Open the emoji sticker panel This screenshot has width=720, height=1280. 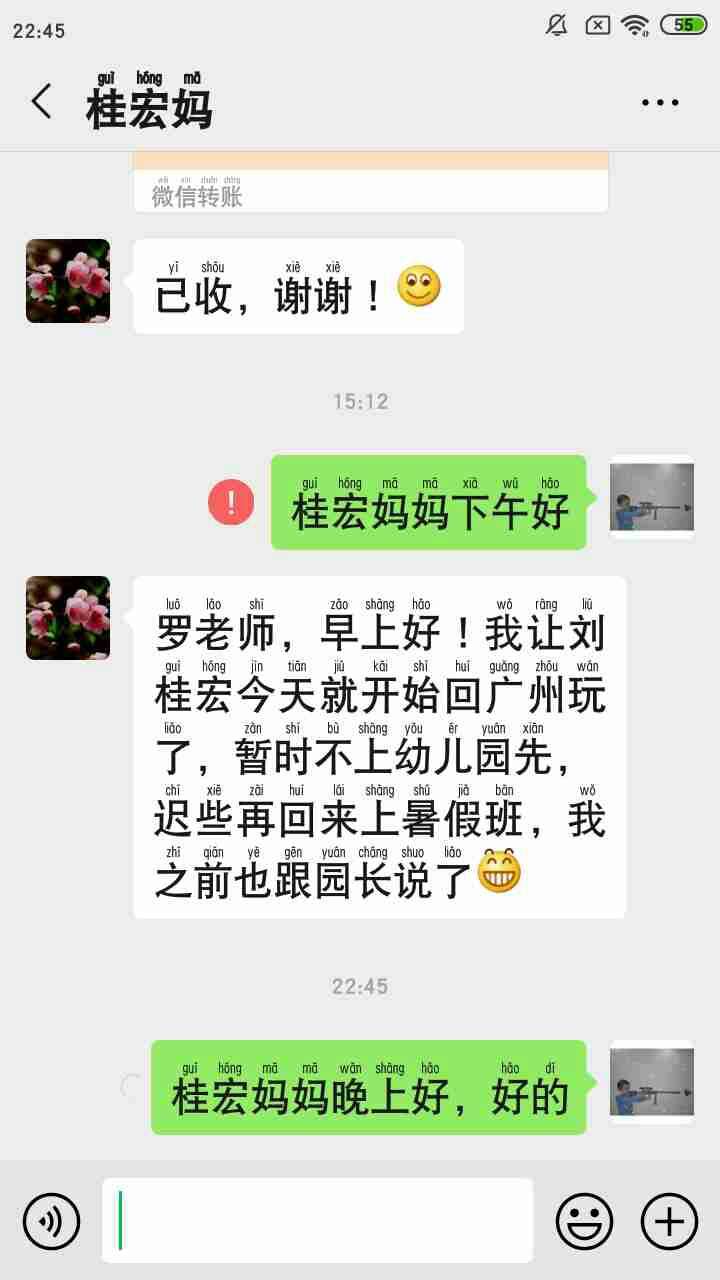(584, 1221)
